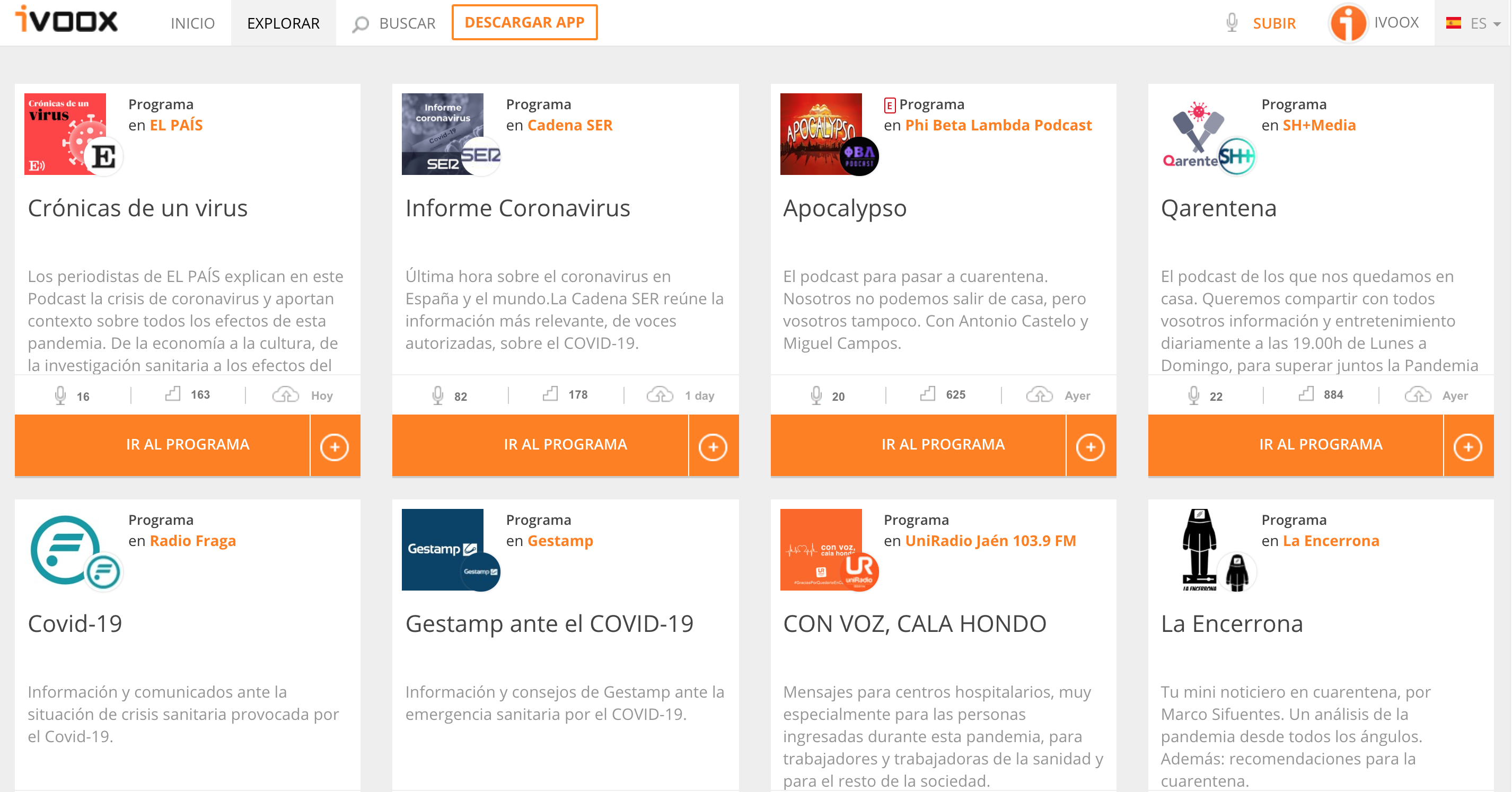Image resolution: width=1512 pixels, height=792 pixels.
Task: Switch to the EXPLORAR tab
Action: [283, 23]
